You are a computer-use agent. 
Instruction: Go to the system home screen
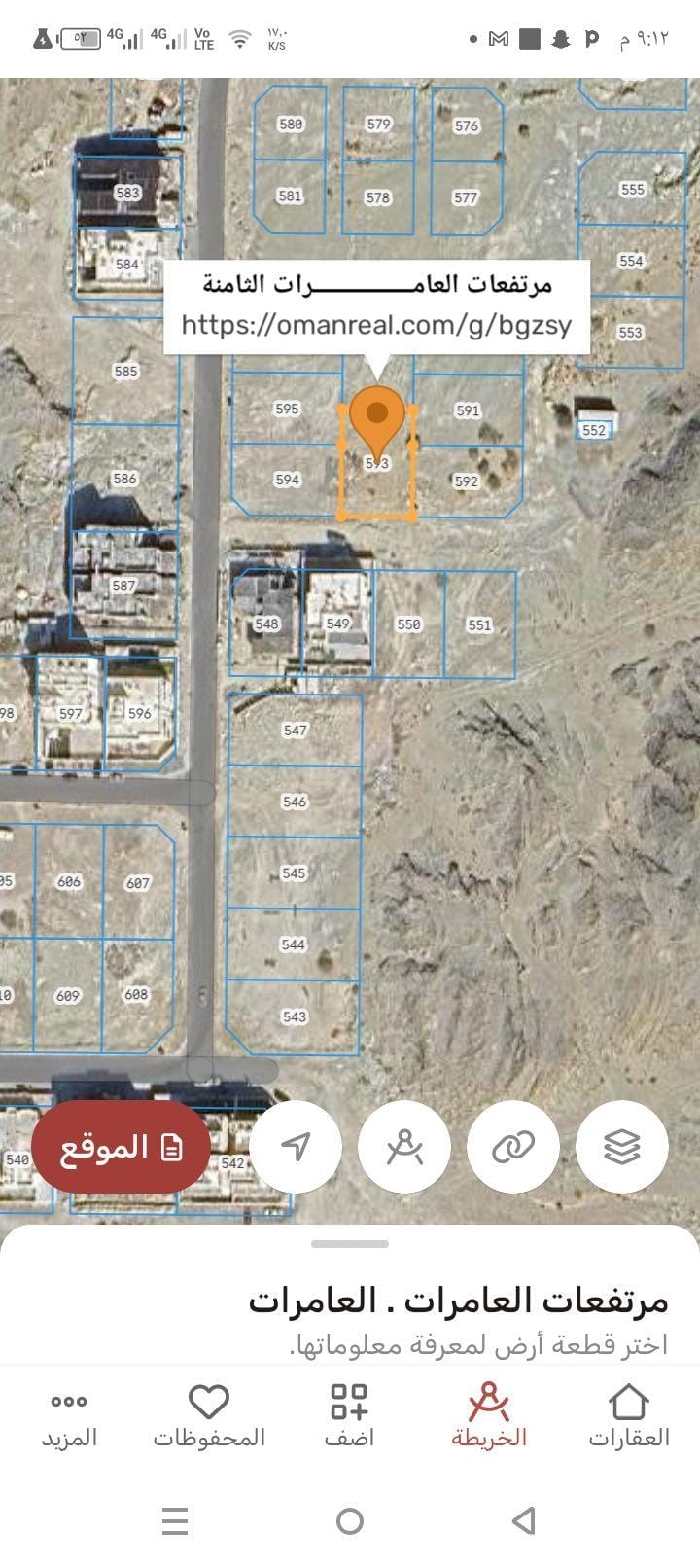point(350,1520)
